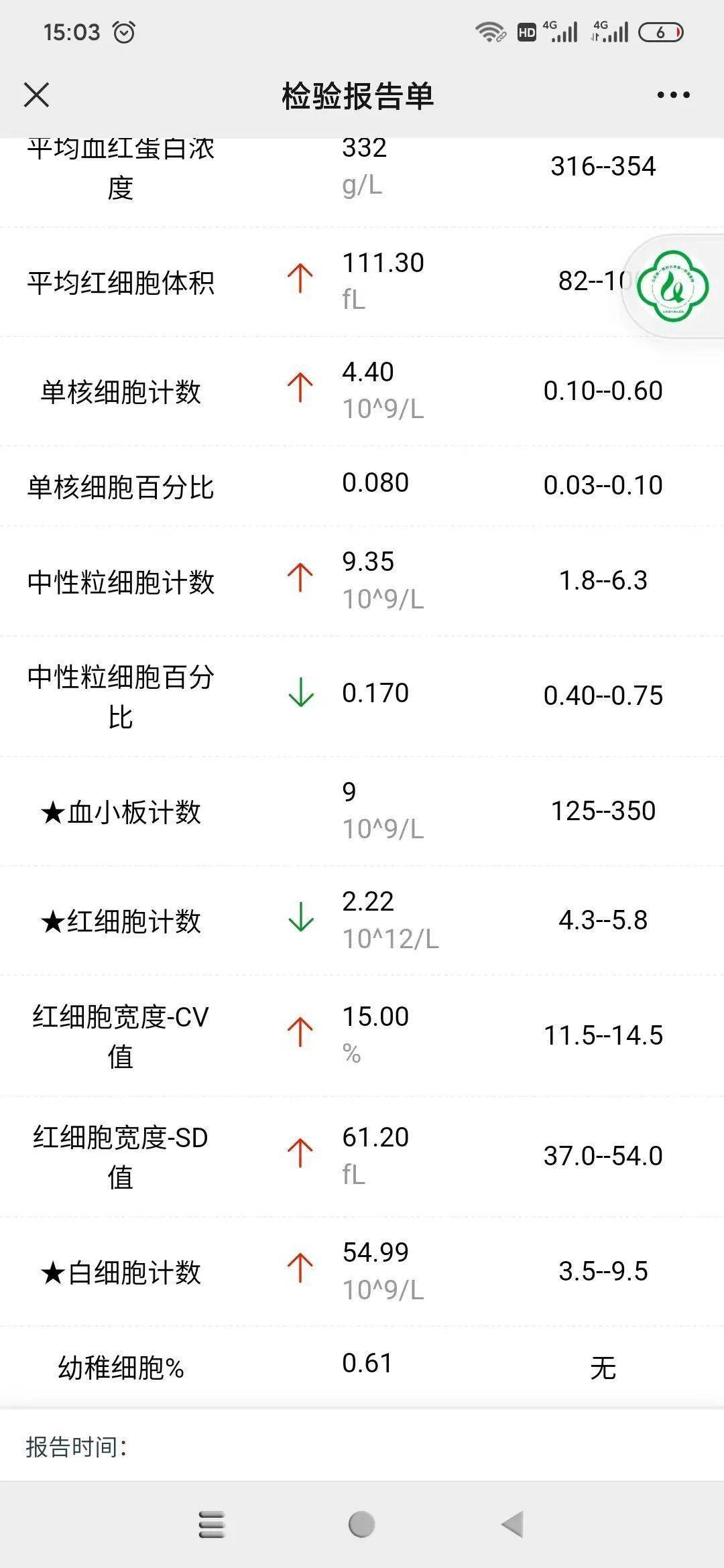Tap the green hospital logo badge
724x1568 pixels.
(673, 287)
